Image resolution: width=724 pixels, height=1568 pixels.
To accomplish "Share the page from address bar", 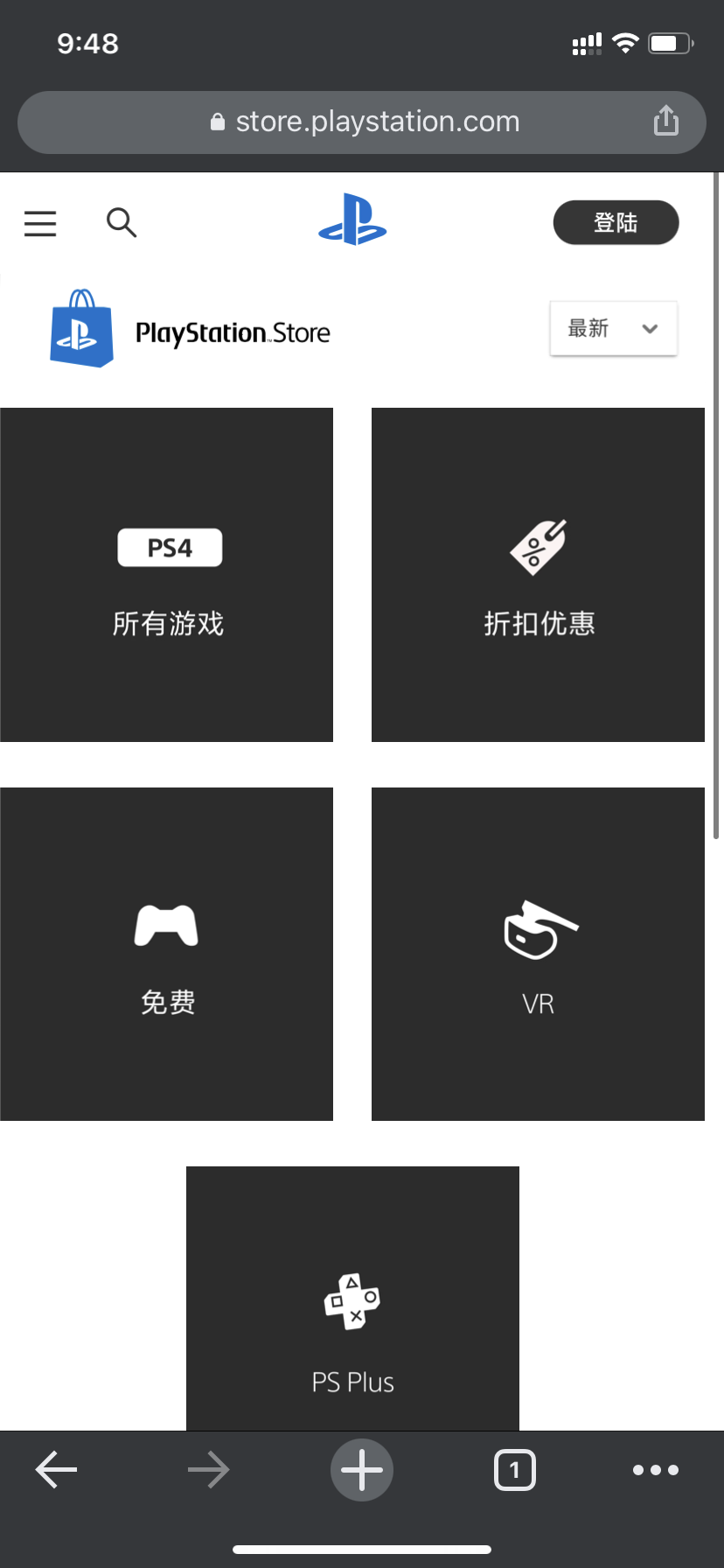I will tap(666, 121).
